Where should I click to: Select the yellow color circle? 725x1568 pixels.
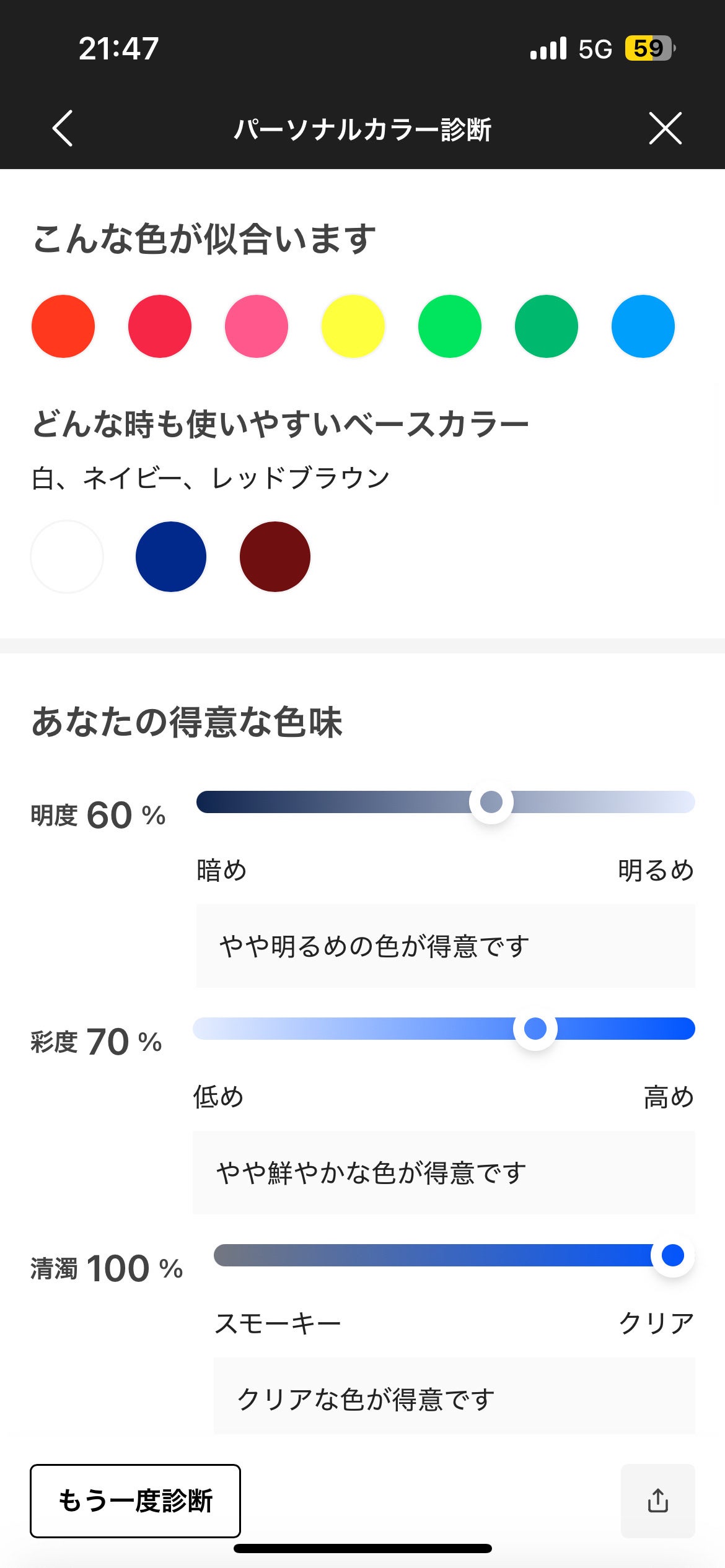click(x=353, y=326)
